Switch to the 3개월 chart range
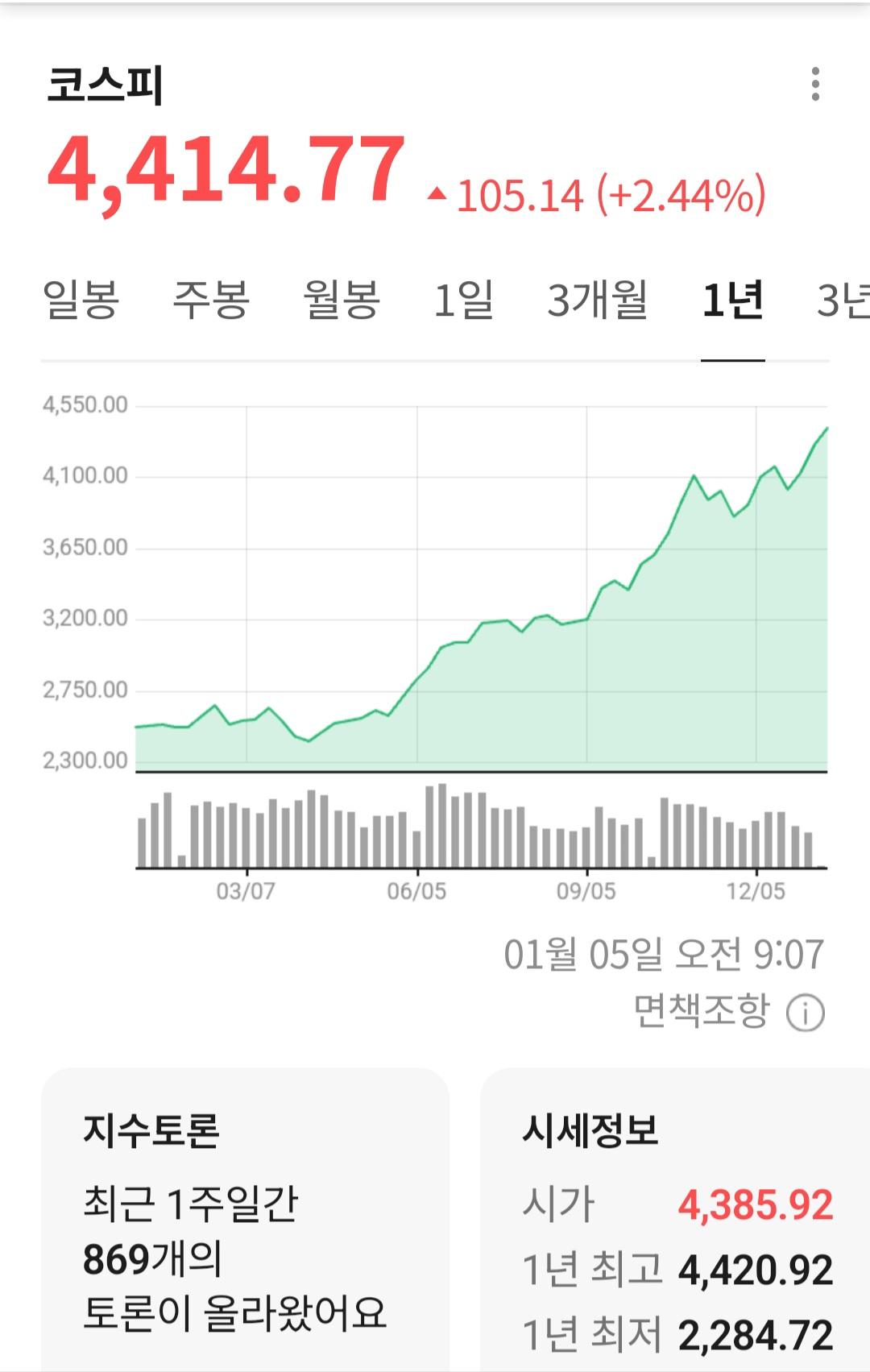870x1372 pixels. (x=598, y=301)
